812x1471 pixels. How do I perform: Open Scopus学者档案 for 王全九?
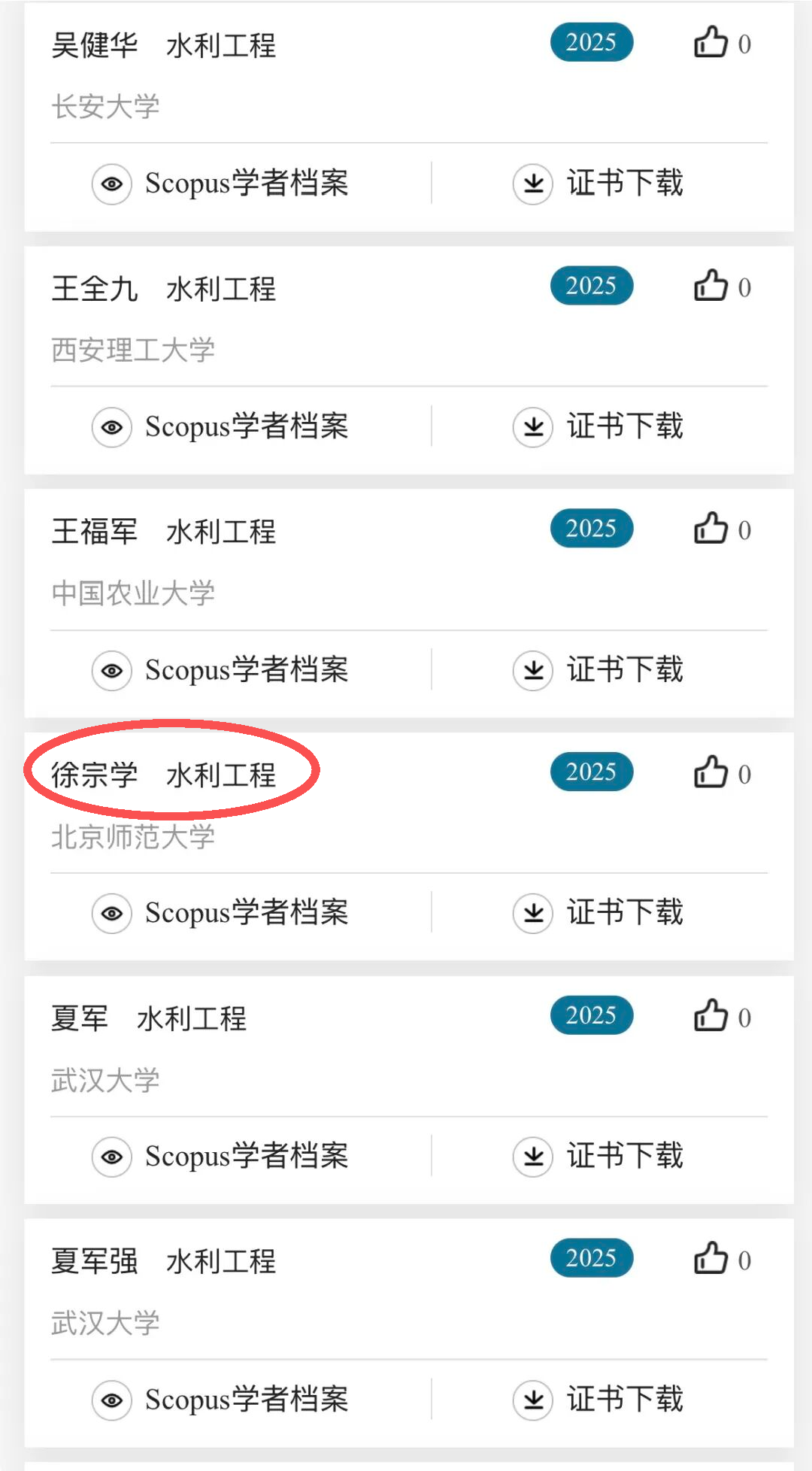click(220, 426)
